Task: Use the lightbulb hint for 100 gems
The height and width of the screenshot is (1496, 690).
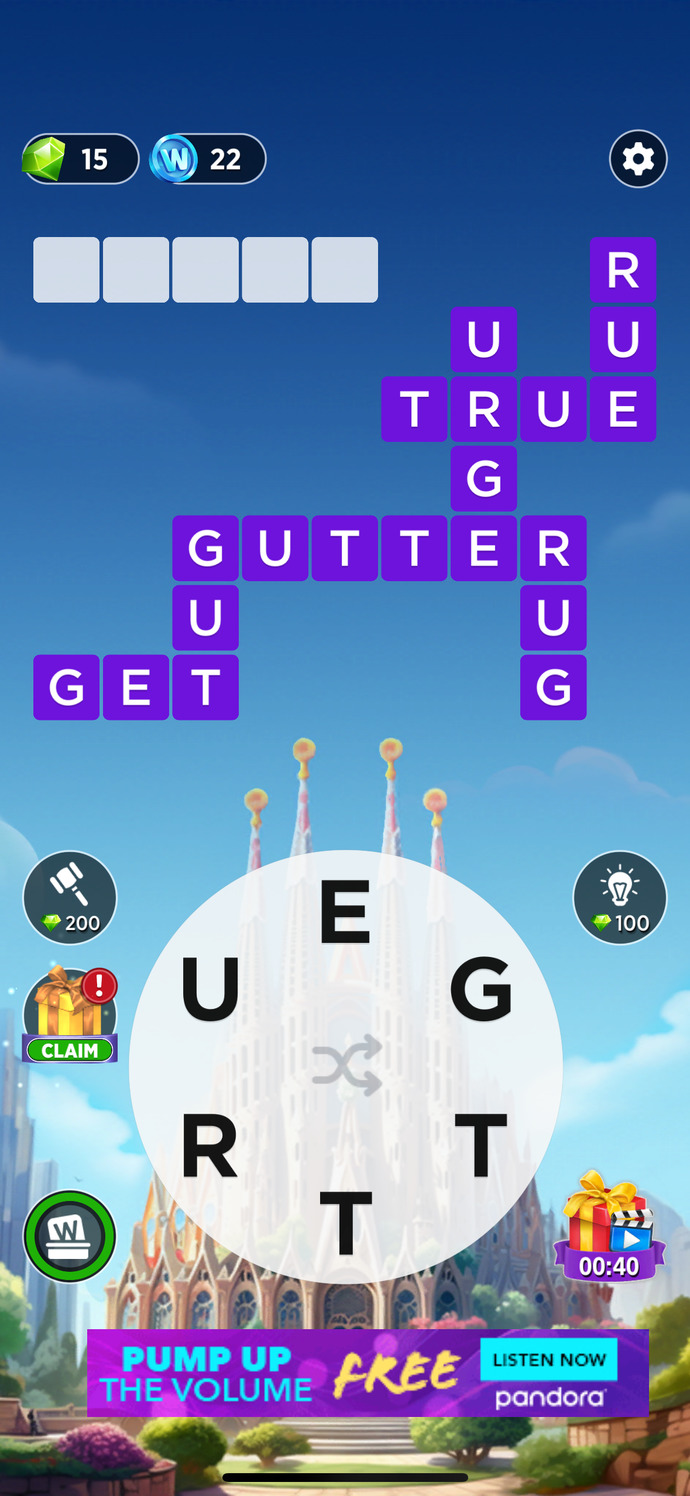Action: (x=620, y=898)
